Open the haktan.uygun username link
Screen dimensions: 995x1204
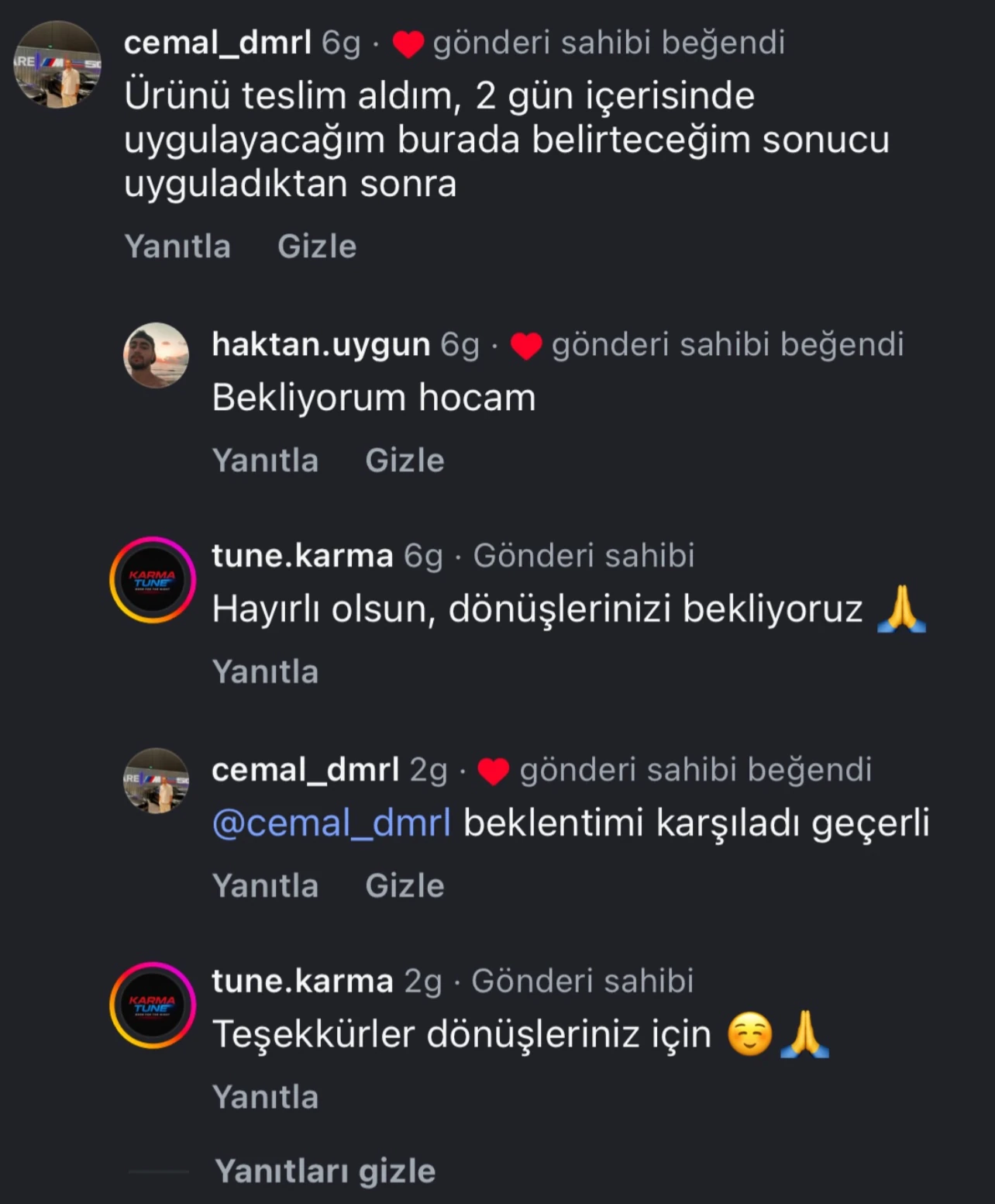pyautogui.click(x=321, y=344)
